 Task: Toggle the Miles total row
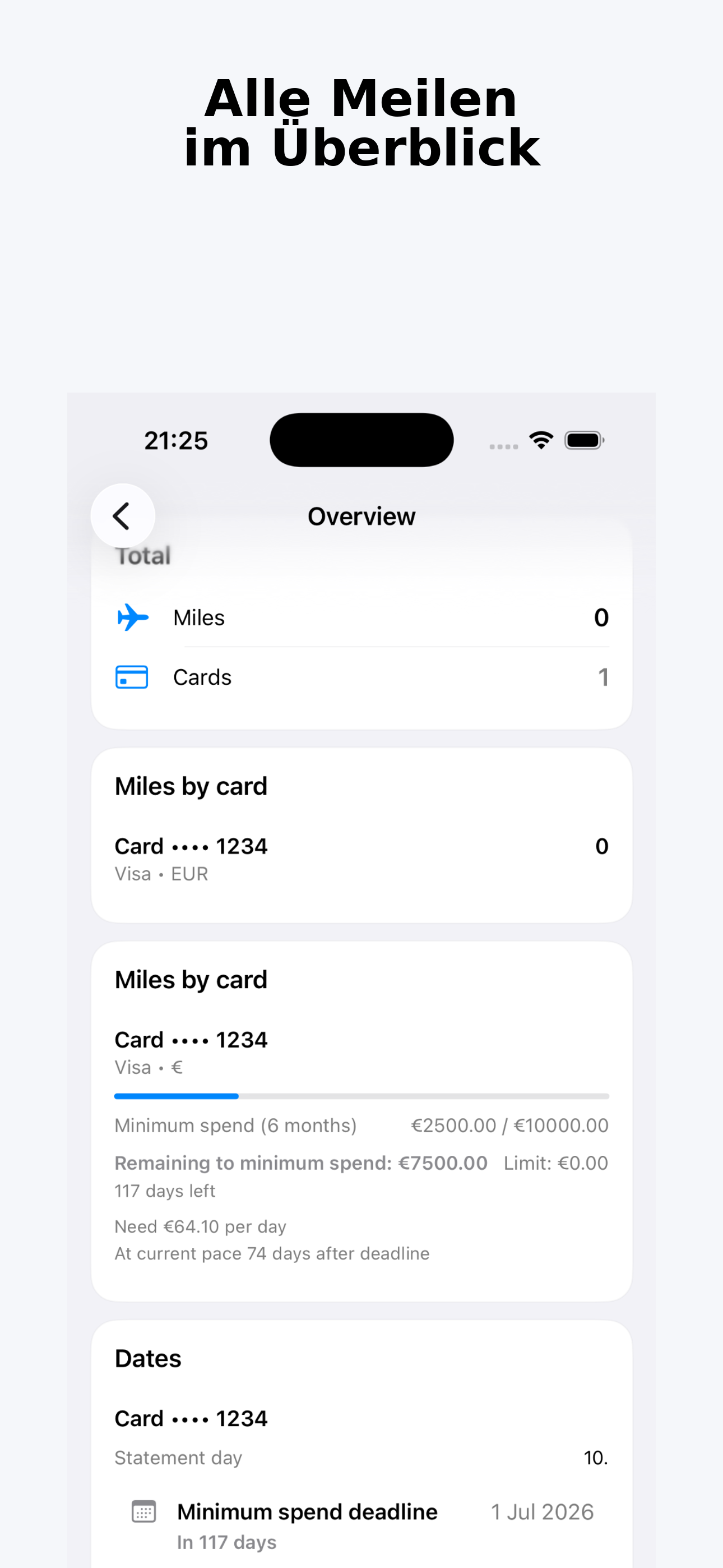click(361, 617)
